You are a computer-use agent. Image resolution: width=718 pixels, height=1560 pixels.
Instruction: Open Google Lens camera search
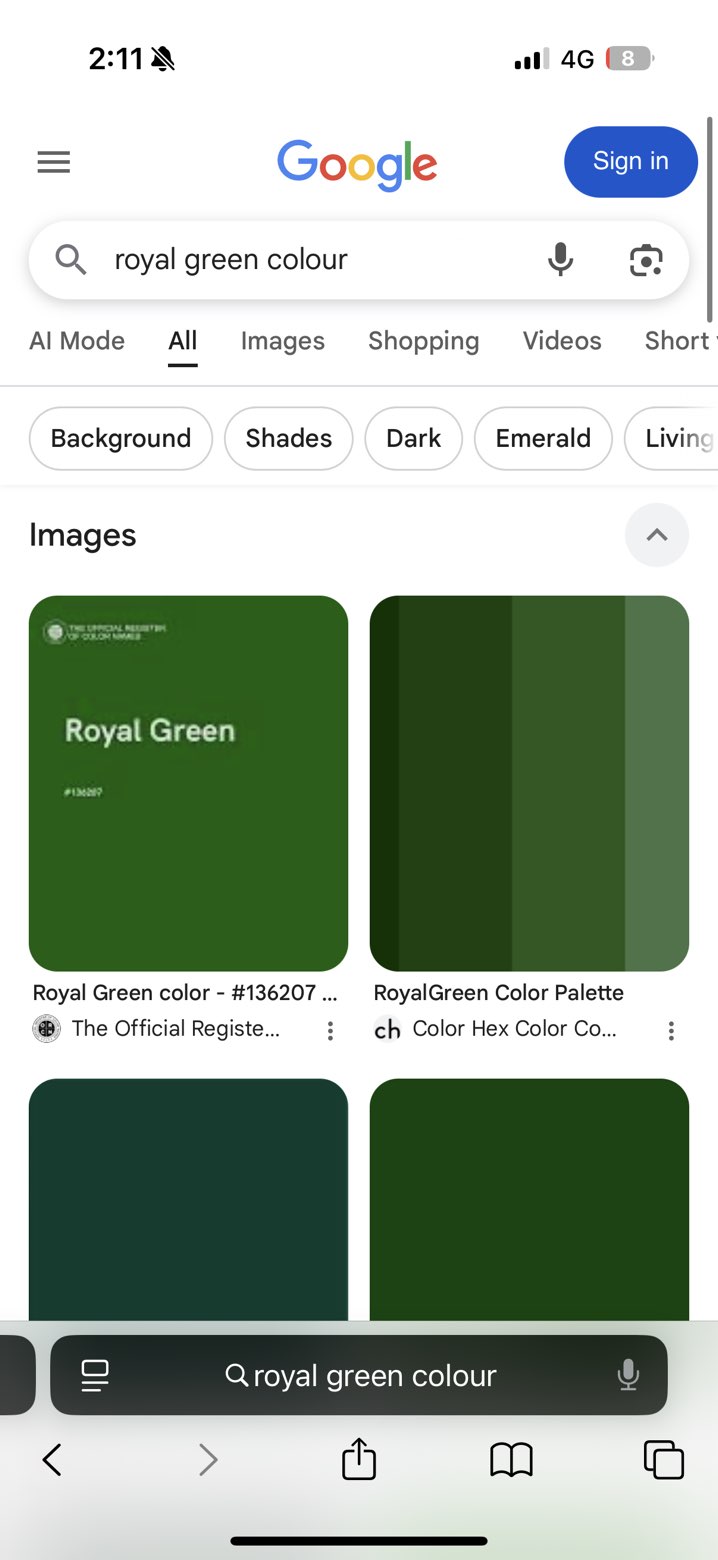[646, 260]
